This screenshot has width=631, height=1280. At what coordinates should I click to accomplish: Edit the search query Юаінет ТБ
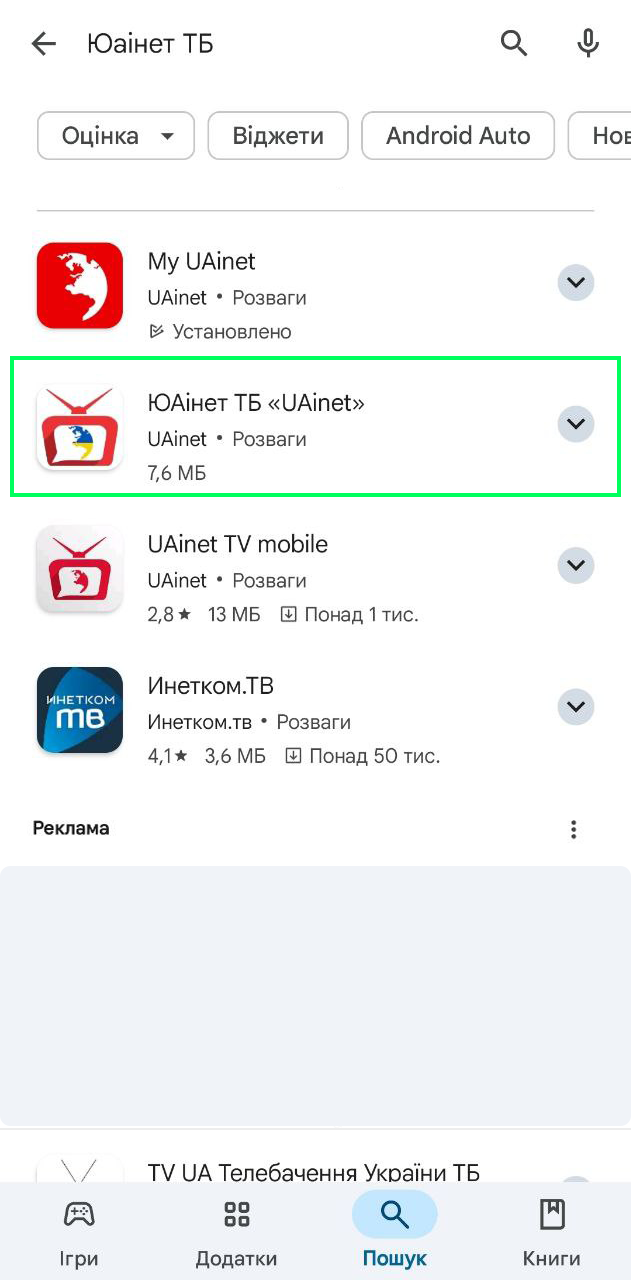pyautogui.click(x=260, y=44)
